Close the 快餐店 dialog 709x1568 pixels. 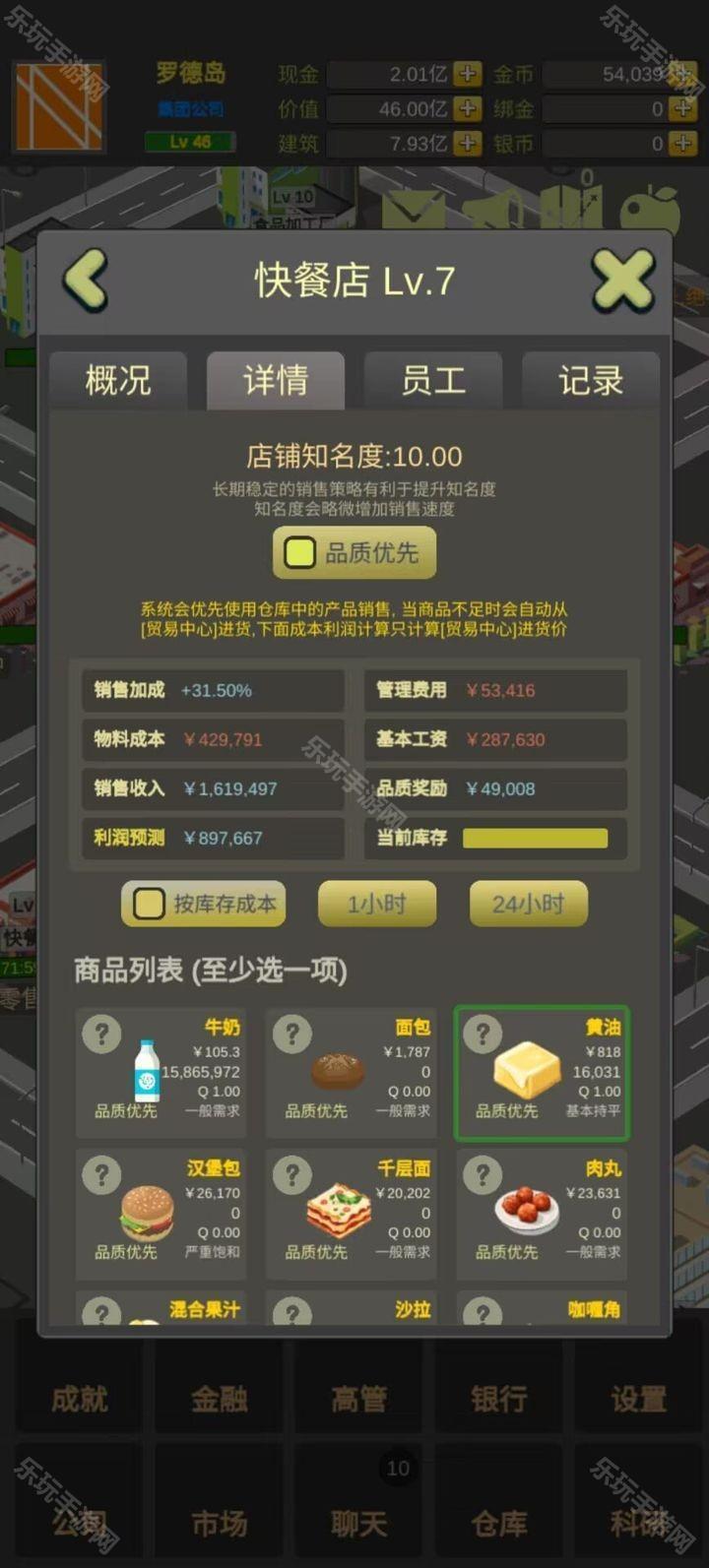click(x=623, y=281)
